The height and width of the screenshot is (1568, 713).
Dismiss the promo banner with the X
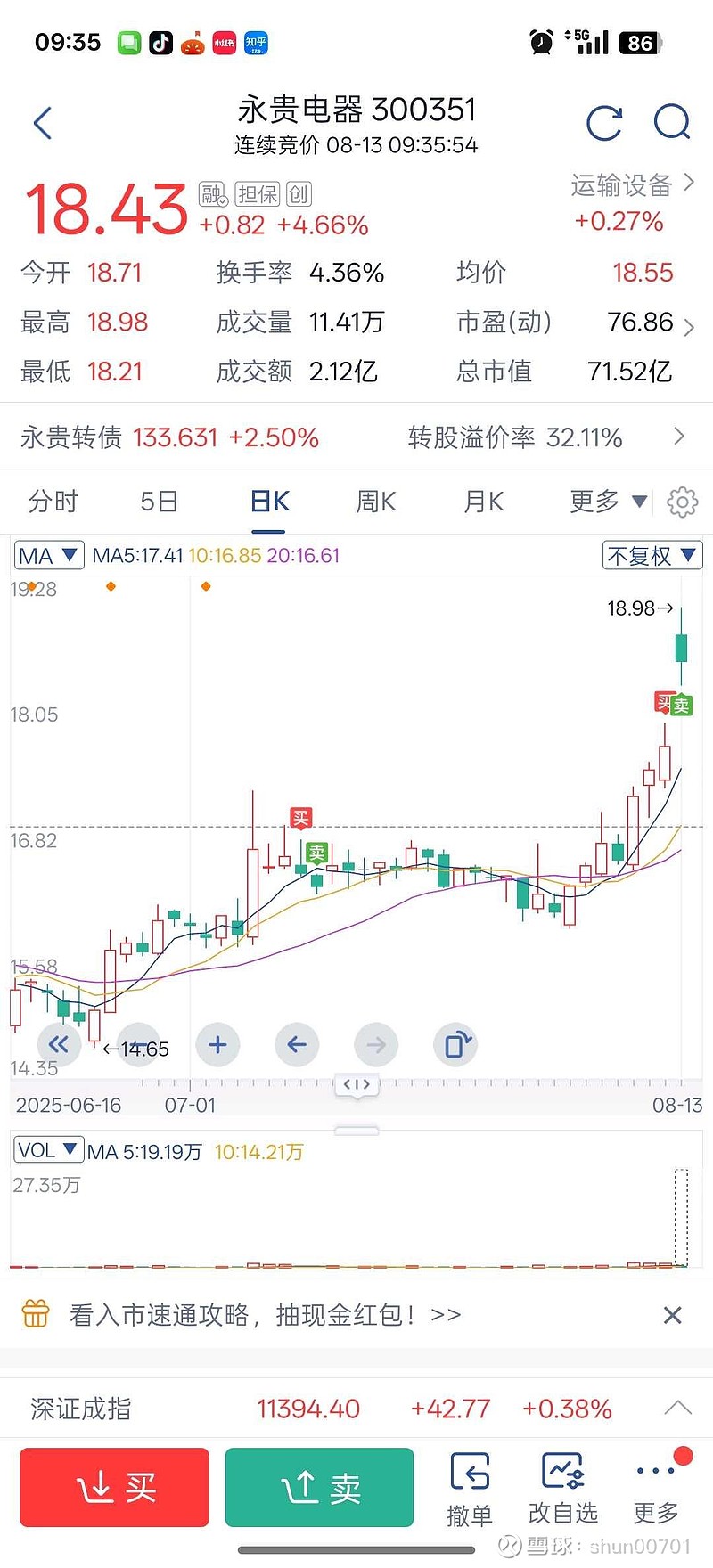[x=673, y=1314]
